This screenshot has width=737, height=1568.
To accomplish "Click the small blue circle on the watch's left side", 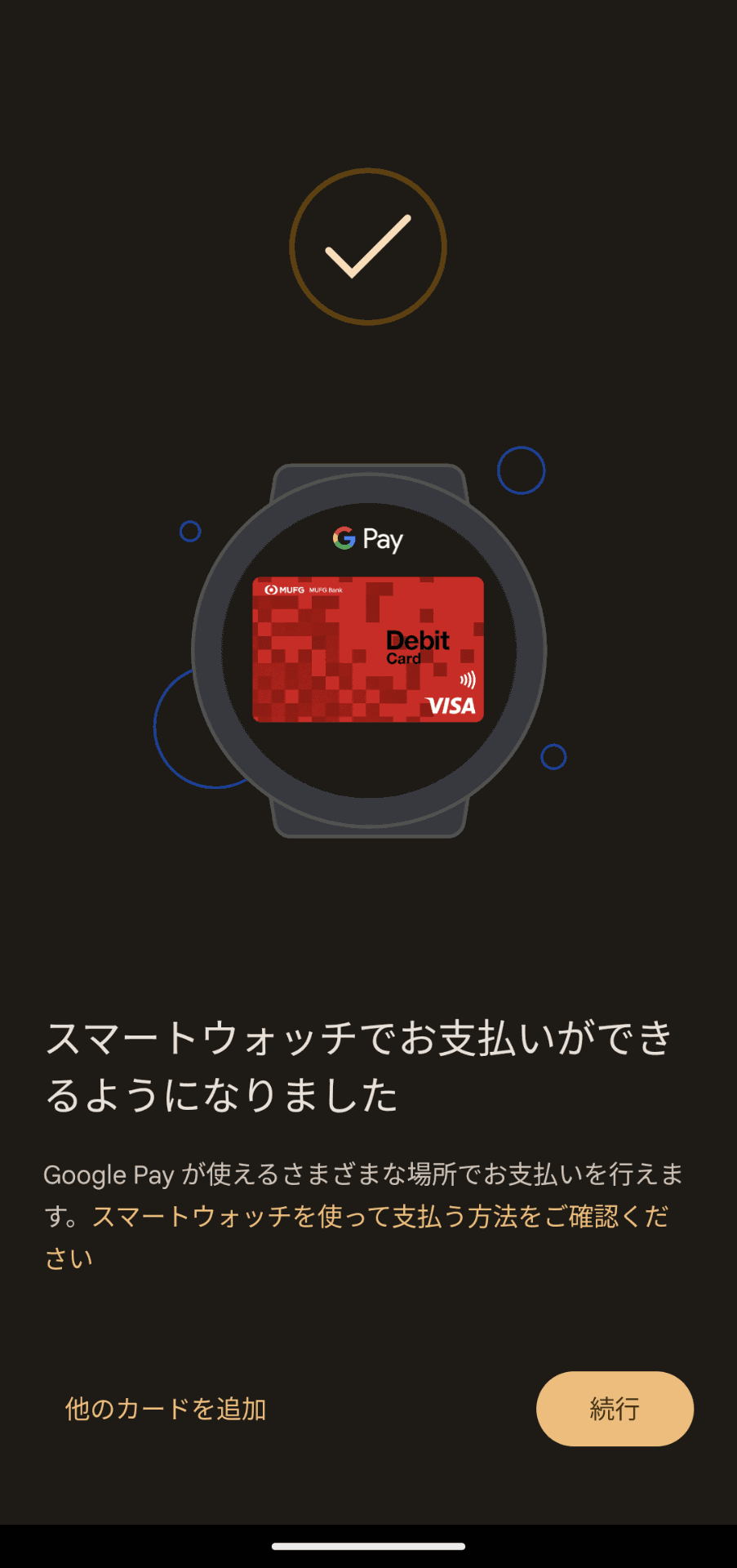I will [x=191, y=532].
